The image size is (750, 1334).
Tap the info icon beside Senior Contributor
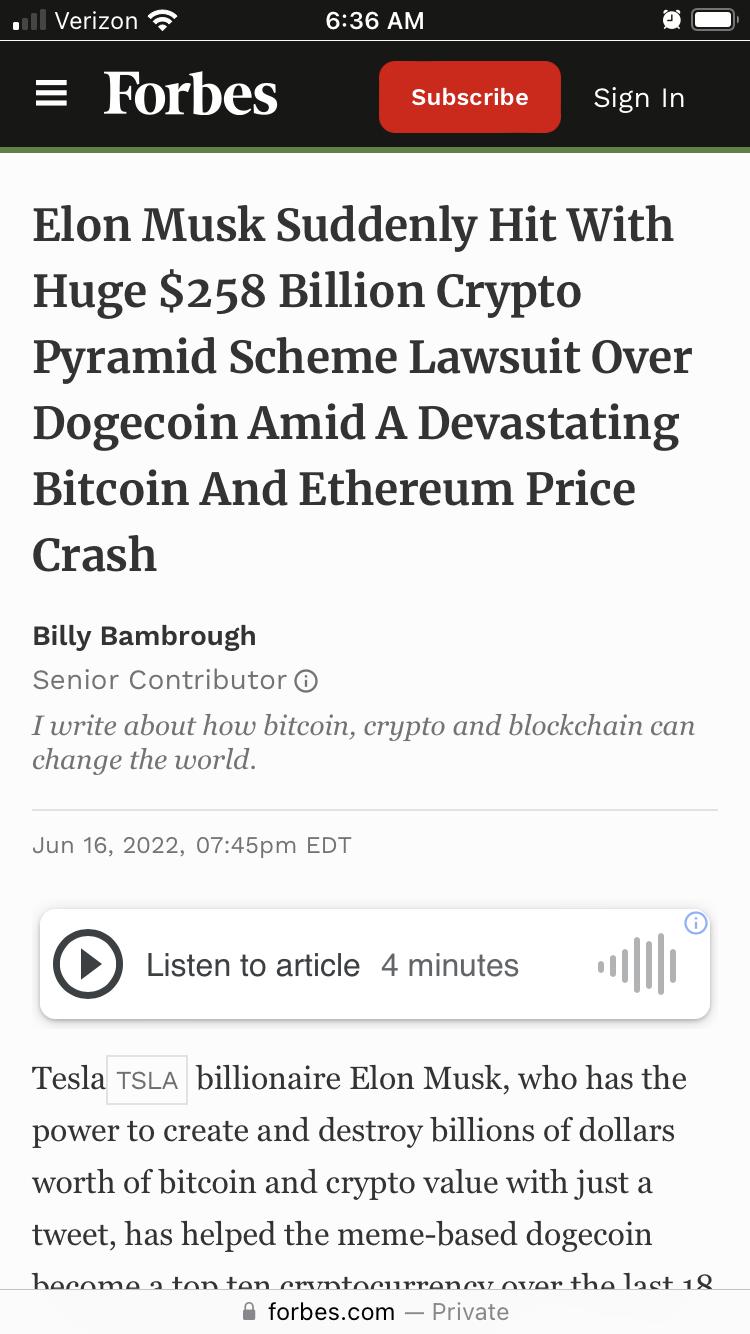(308, 680)
